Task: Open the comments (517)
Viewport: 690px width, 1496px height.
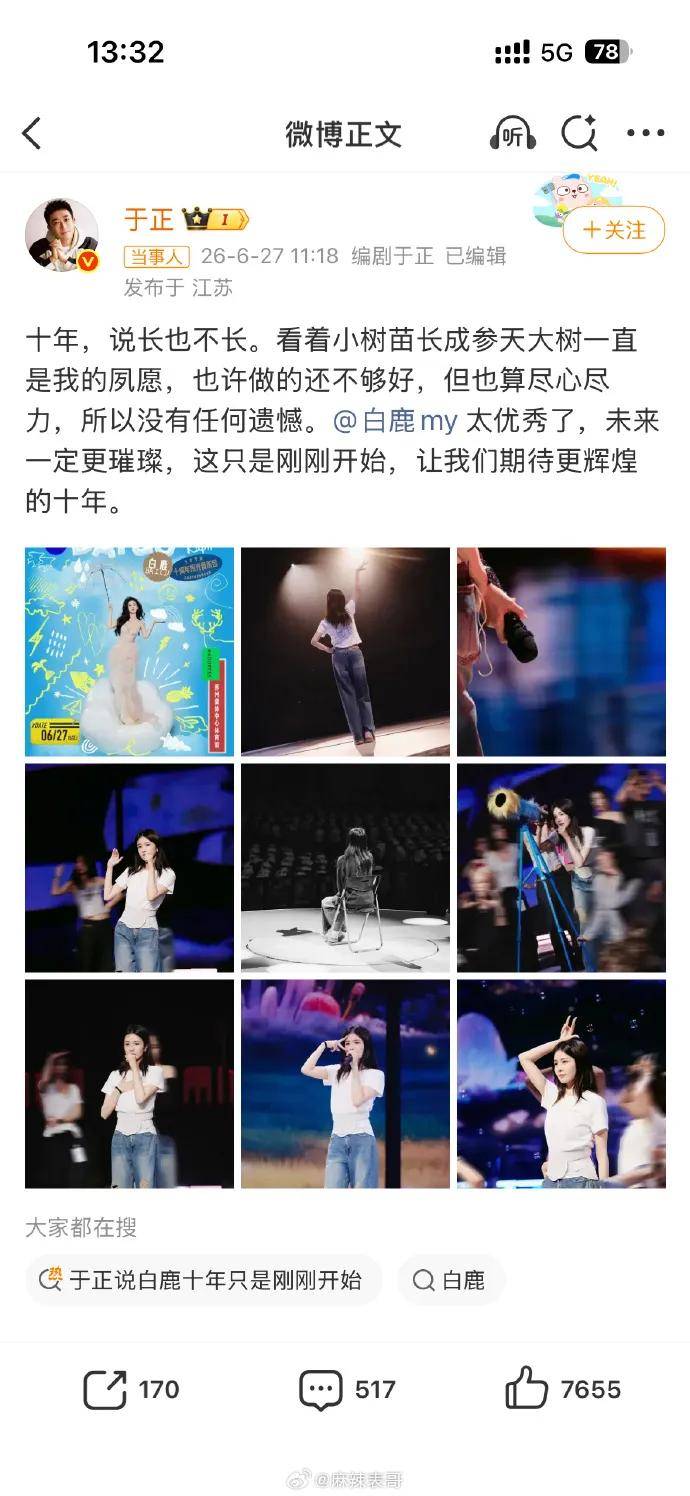Action: click(x=347, y=1389)
